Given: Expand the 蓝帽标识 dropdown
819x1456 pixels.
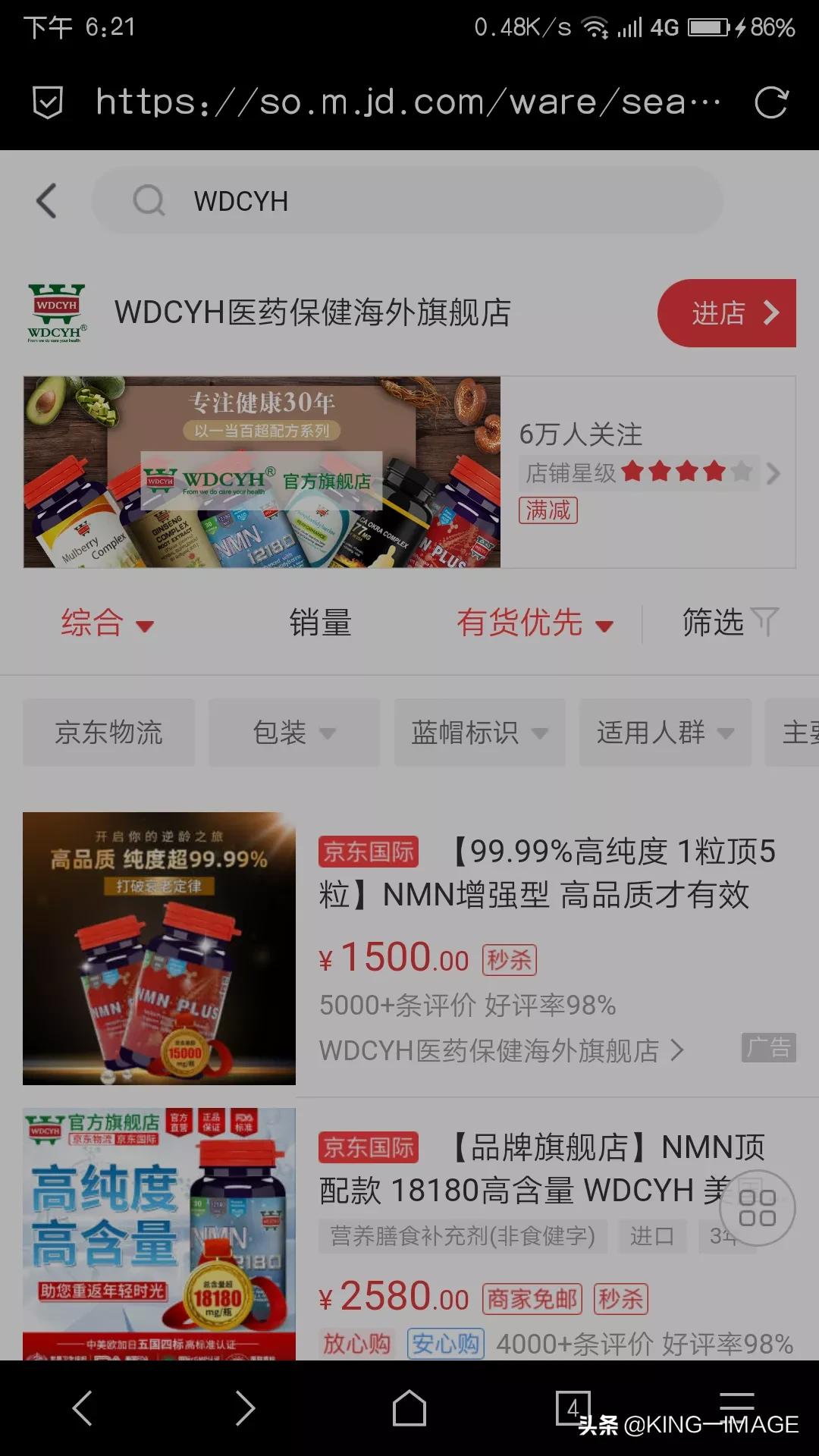Looking at the screenshot, I should 479,732.
